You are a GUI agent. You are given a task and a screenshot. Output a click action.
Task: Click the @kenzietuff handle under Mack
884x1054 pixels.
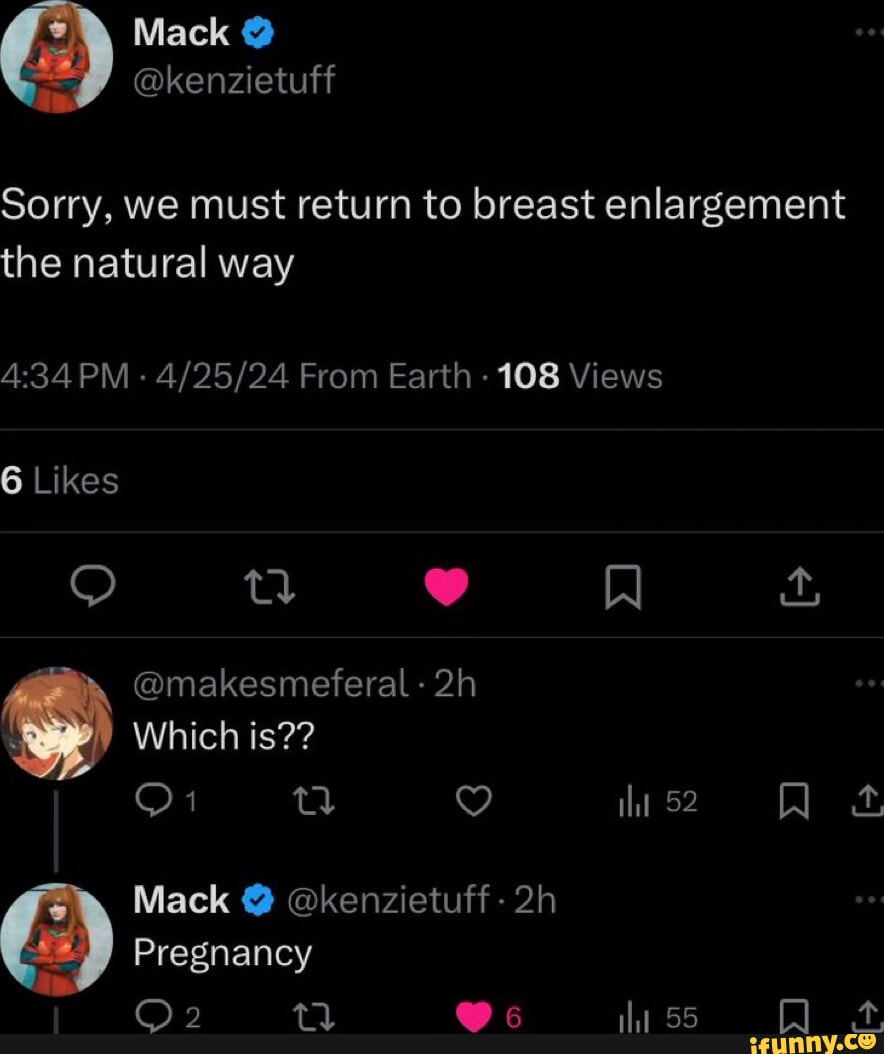pyautogui.click(x=235, y=79)
